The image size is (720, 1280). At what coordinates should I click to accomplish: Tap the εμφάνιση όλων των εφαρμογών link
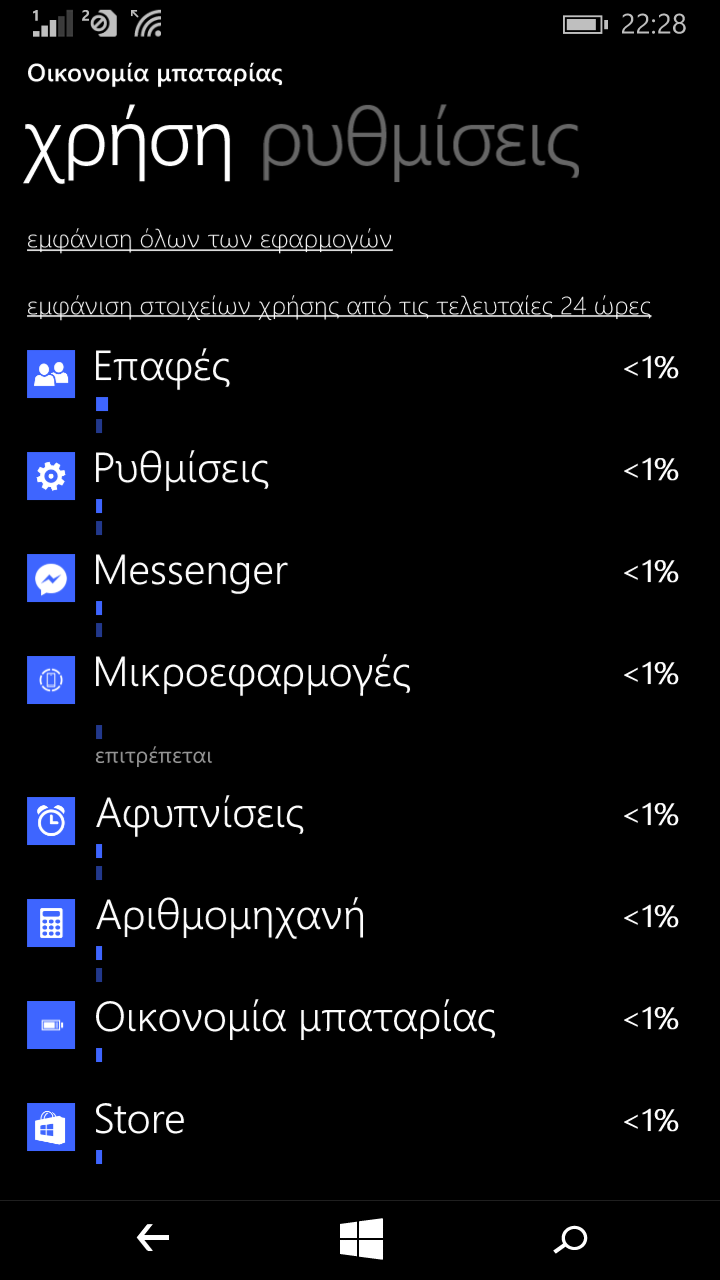coord(209,240)
